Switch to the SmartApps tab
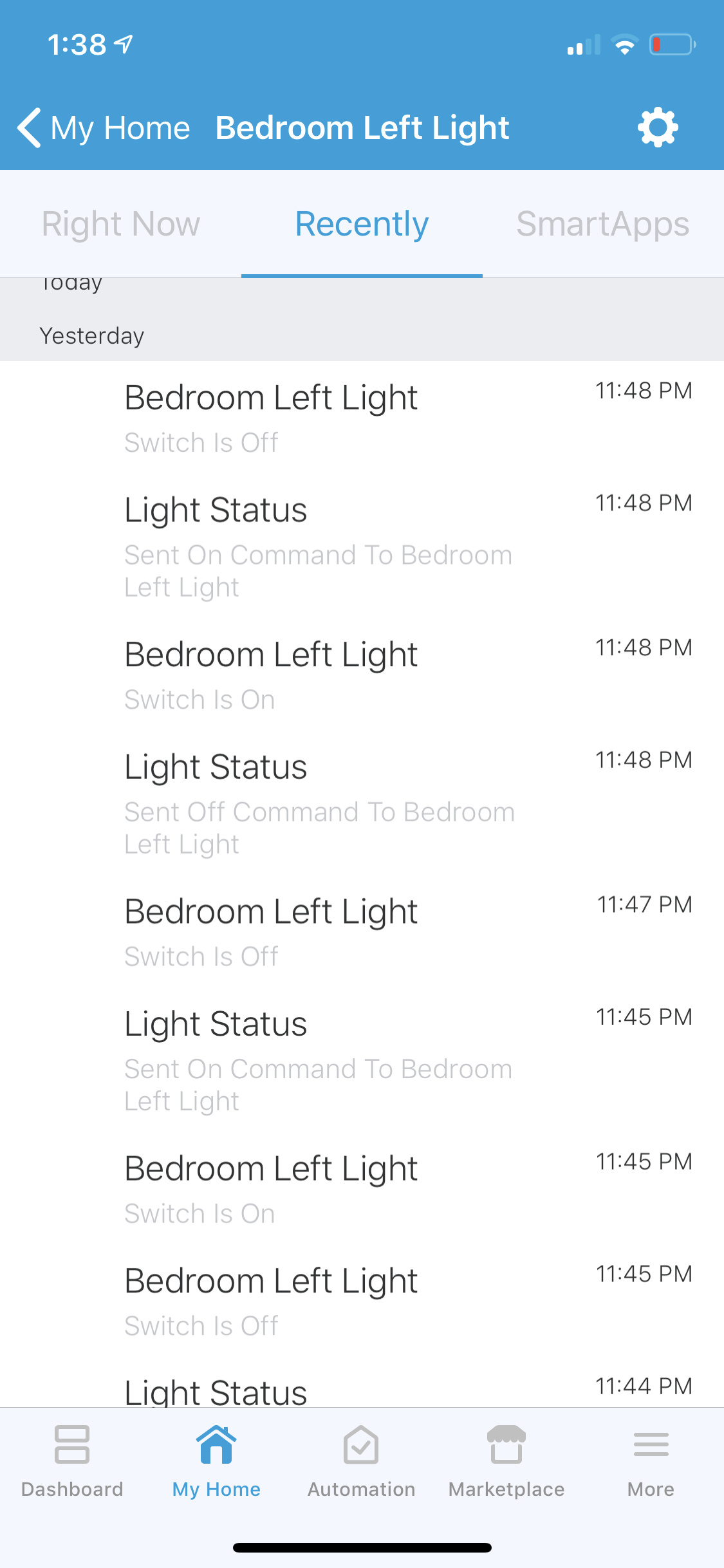Screen dimensions: 724x1568 (603, 224)
